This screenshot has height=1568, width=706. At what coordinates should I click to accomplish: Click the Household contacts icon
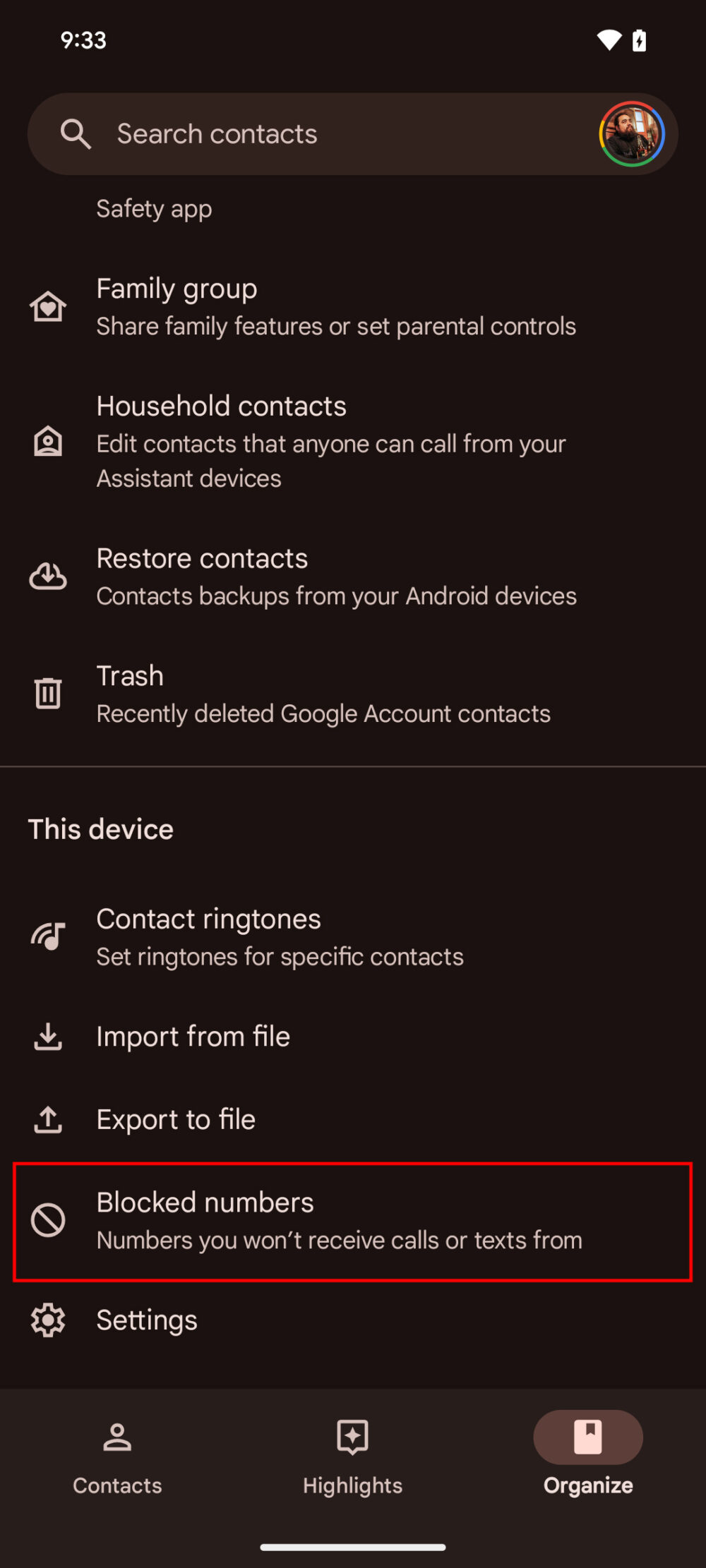click(47, 441)
